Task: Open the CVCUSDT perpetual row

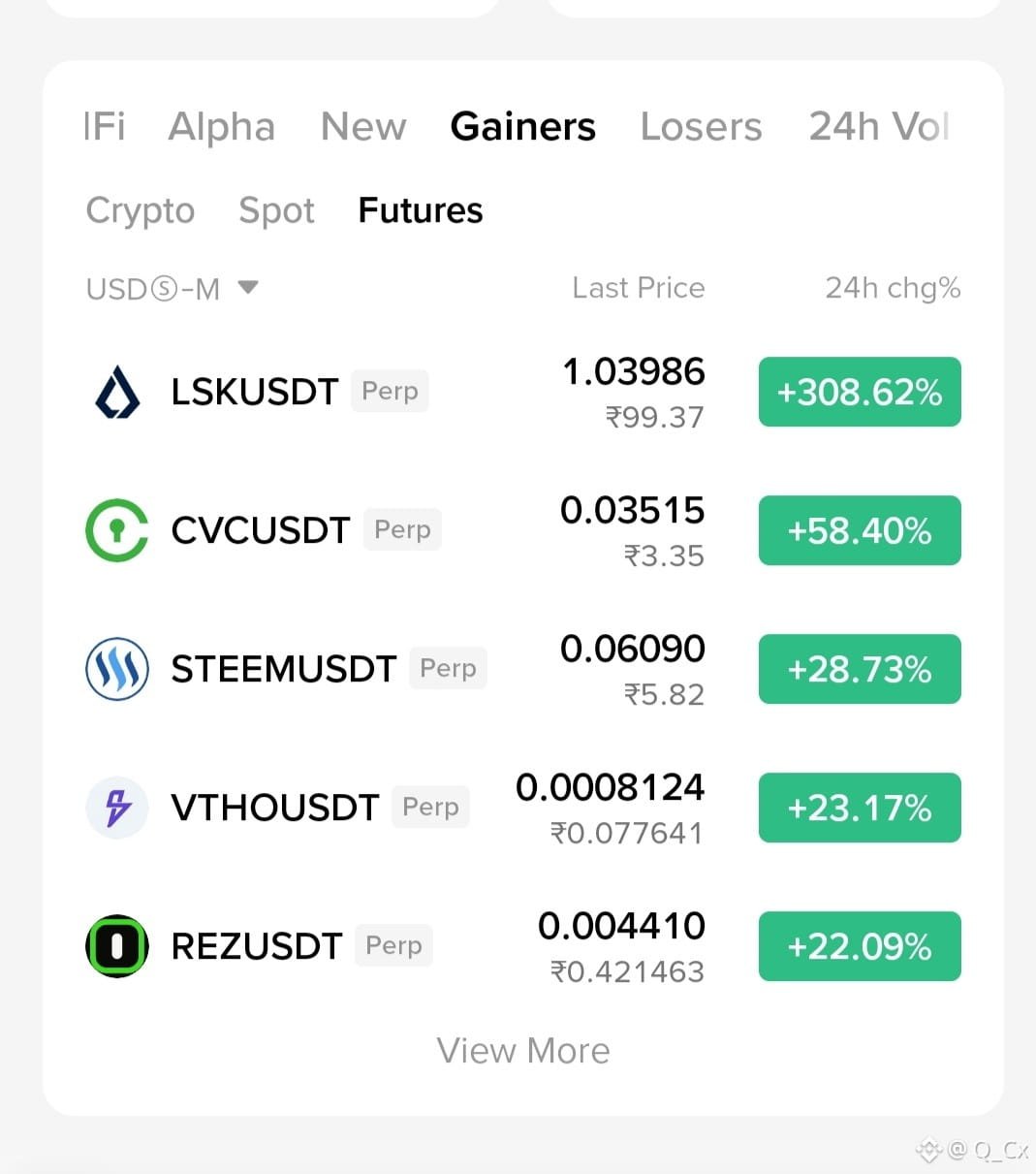Action: point(523,530)
